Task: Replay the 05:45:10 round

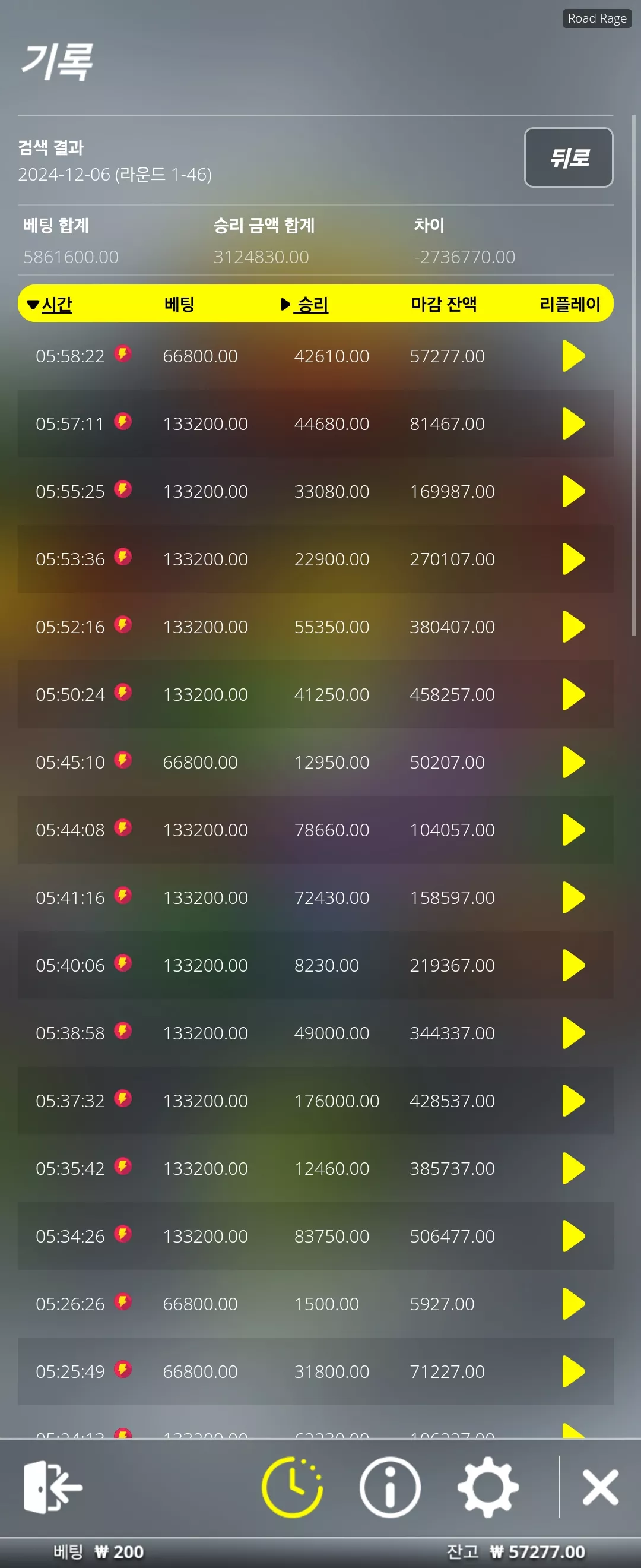Action: [573, 762]
